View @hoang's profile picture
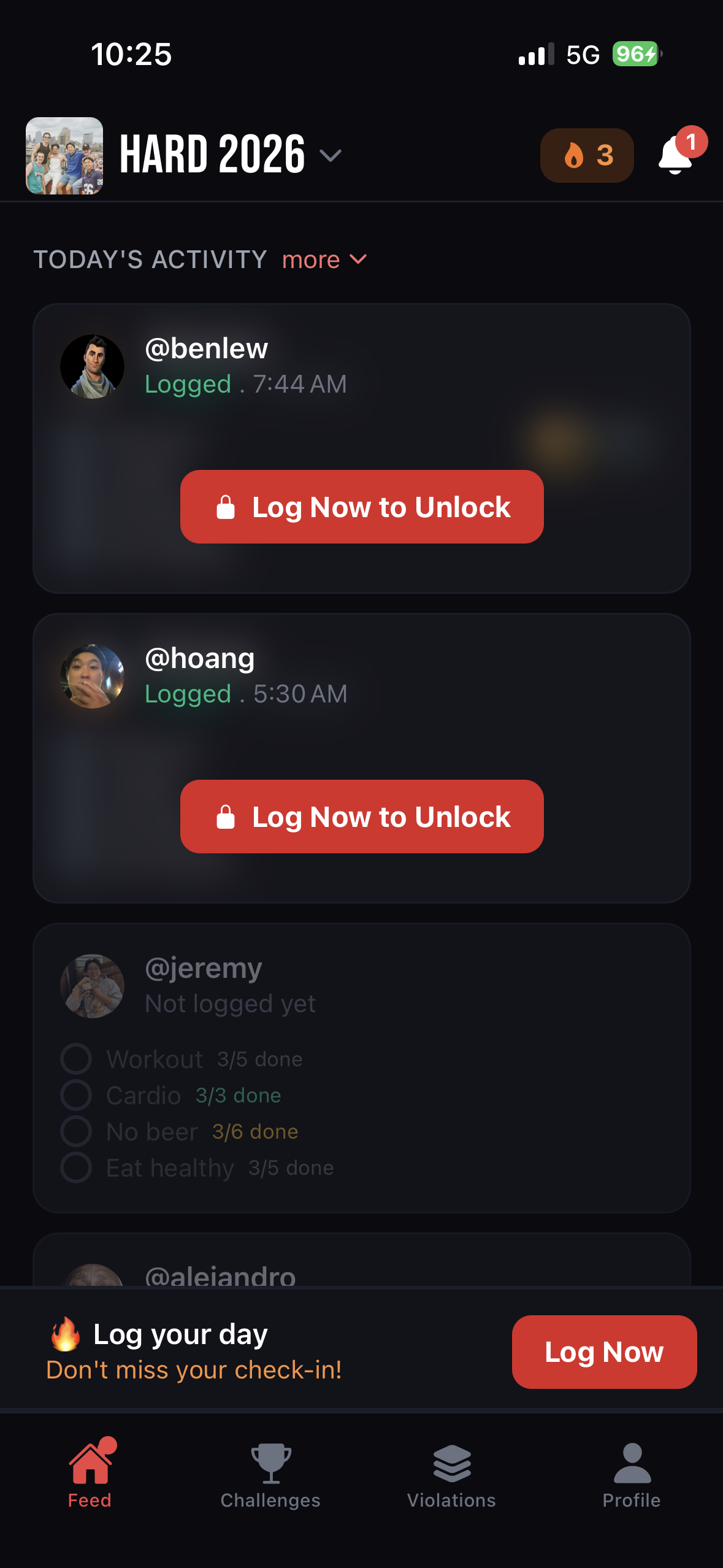Viewport: 723px width, 1568px height. (x=93, y=676)
